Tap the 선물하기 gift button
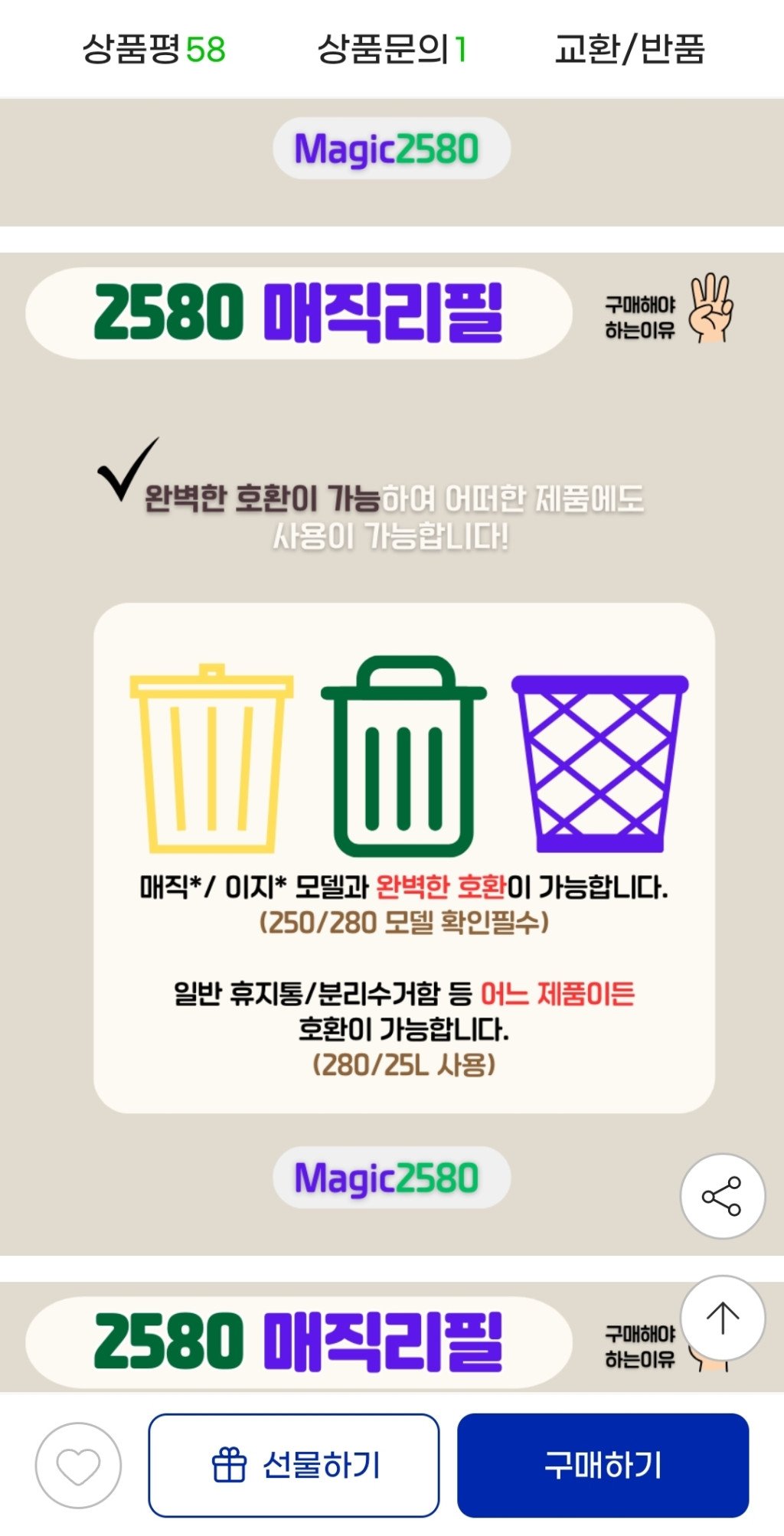 [x=294, y=1465]
